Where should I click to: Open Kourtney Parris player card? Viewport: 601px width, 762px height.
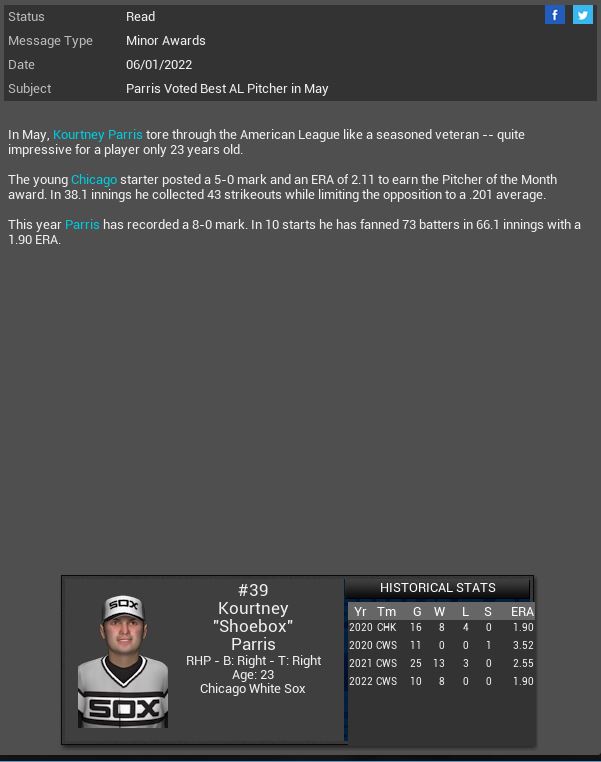[123, 661]
